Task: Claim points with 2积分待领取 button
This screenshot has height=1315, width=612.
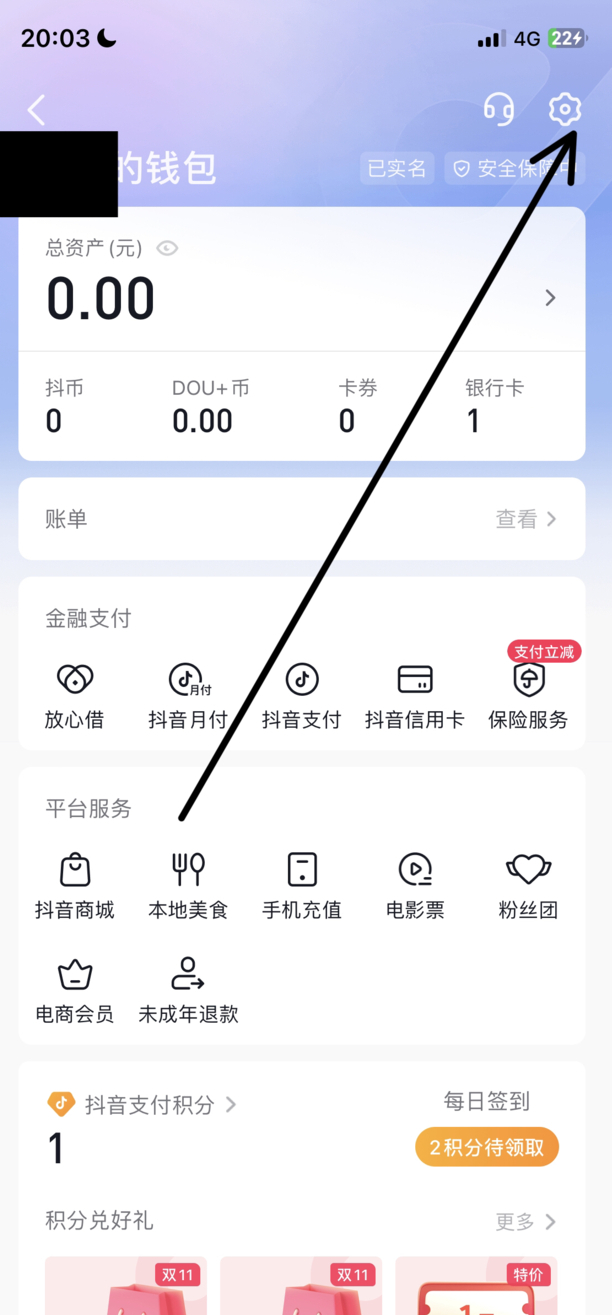Action: 487,1147
